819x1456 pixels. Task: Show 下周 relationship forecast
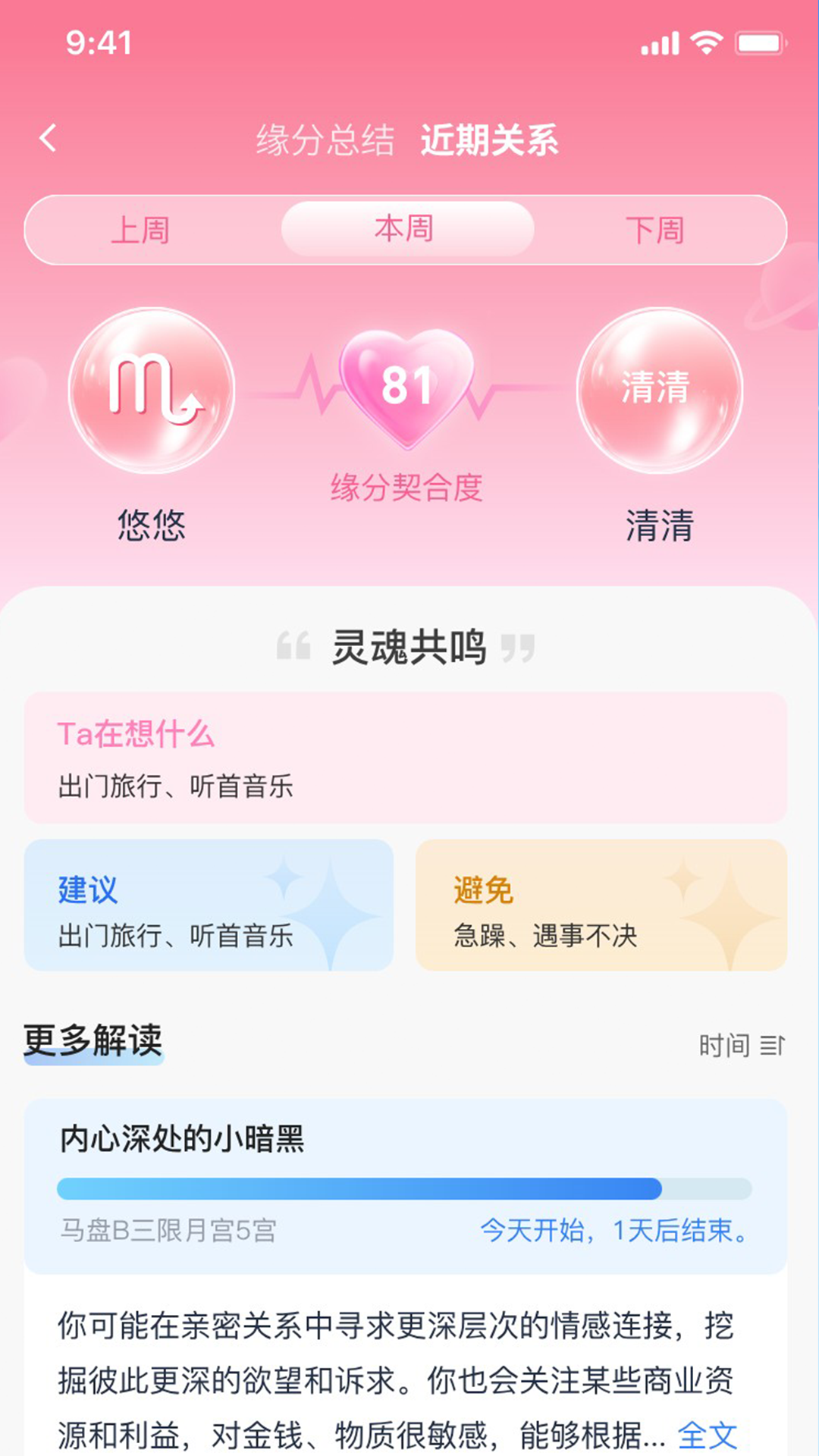pos(654,230)
